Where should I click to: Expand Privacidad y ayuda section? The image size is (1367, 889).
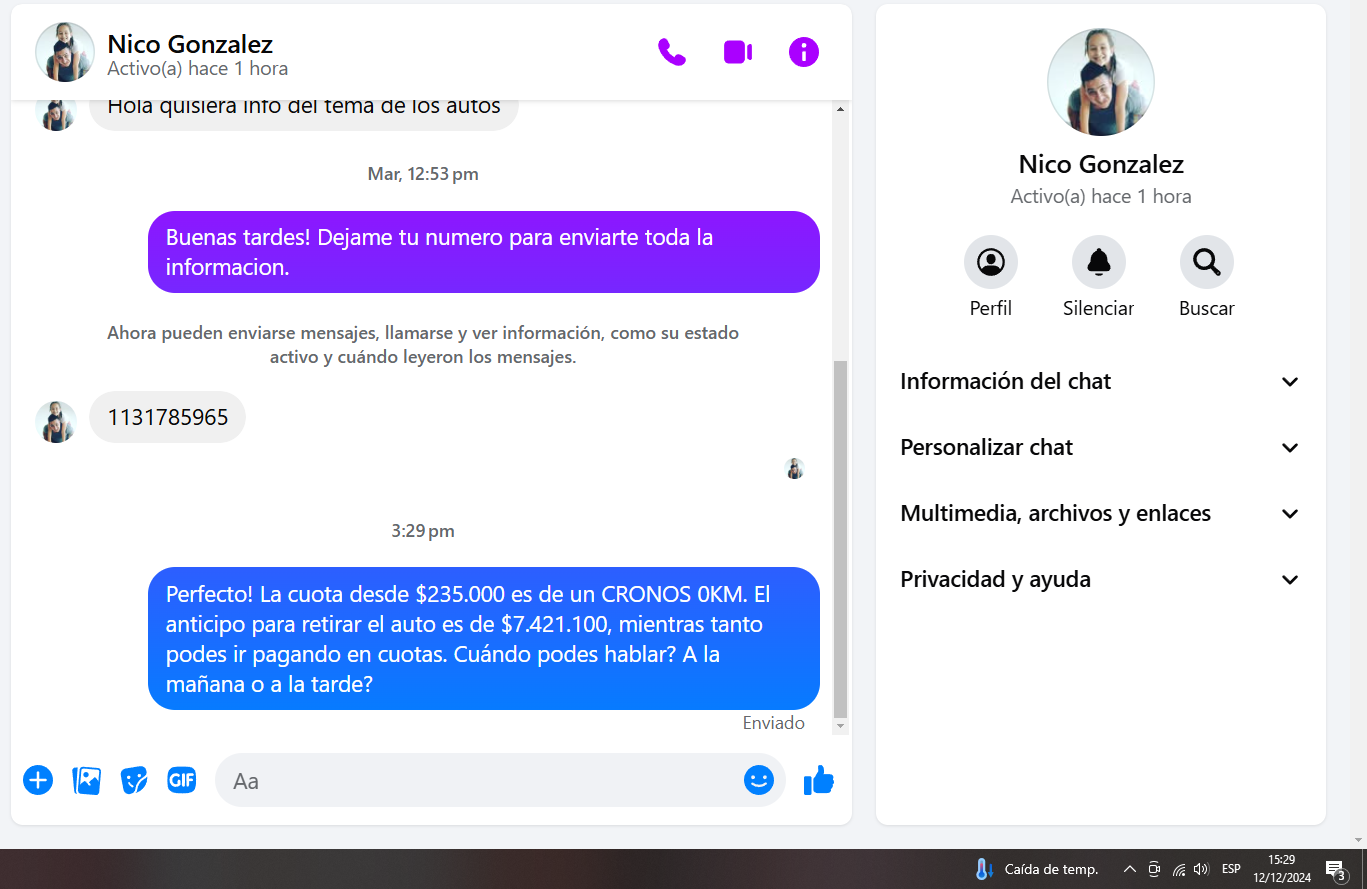click(x=1100, y=580)
